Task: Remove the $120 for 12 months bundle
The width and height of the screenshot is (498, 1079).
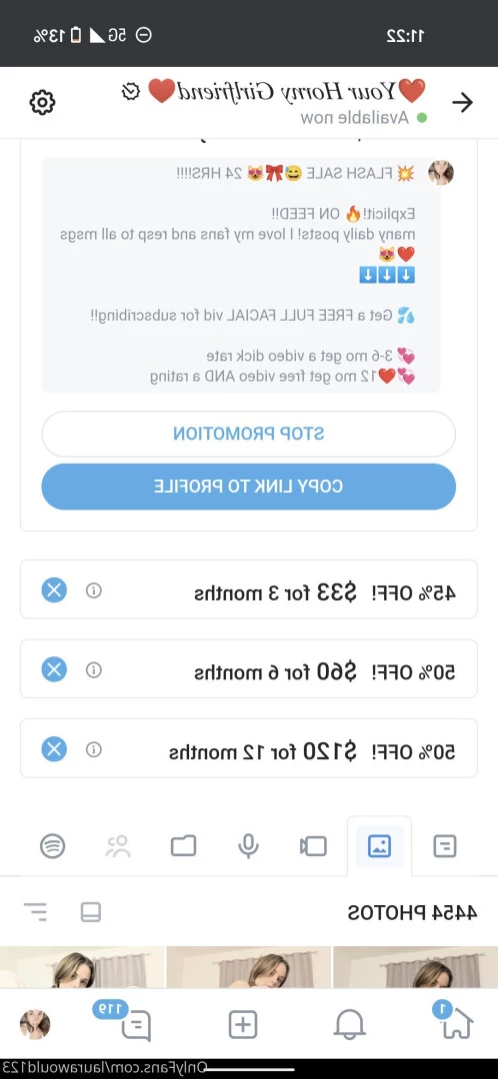Action: tap(54, 749)
